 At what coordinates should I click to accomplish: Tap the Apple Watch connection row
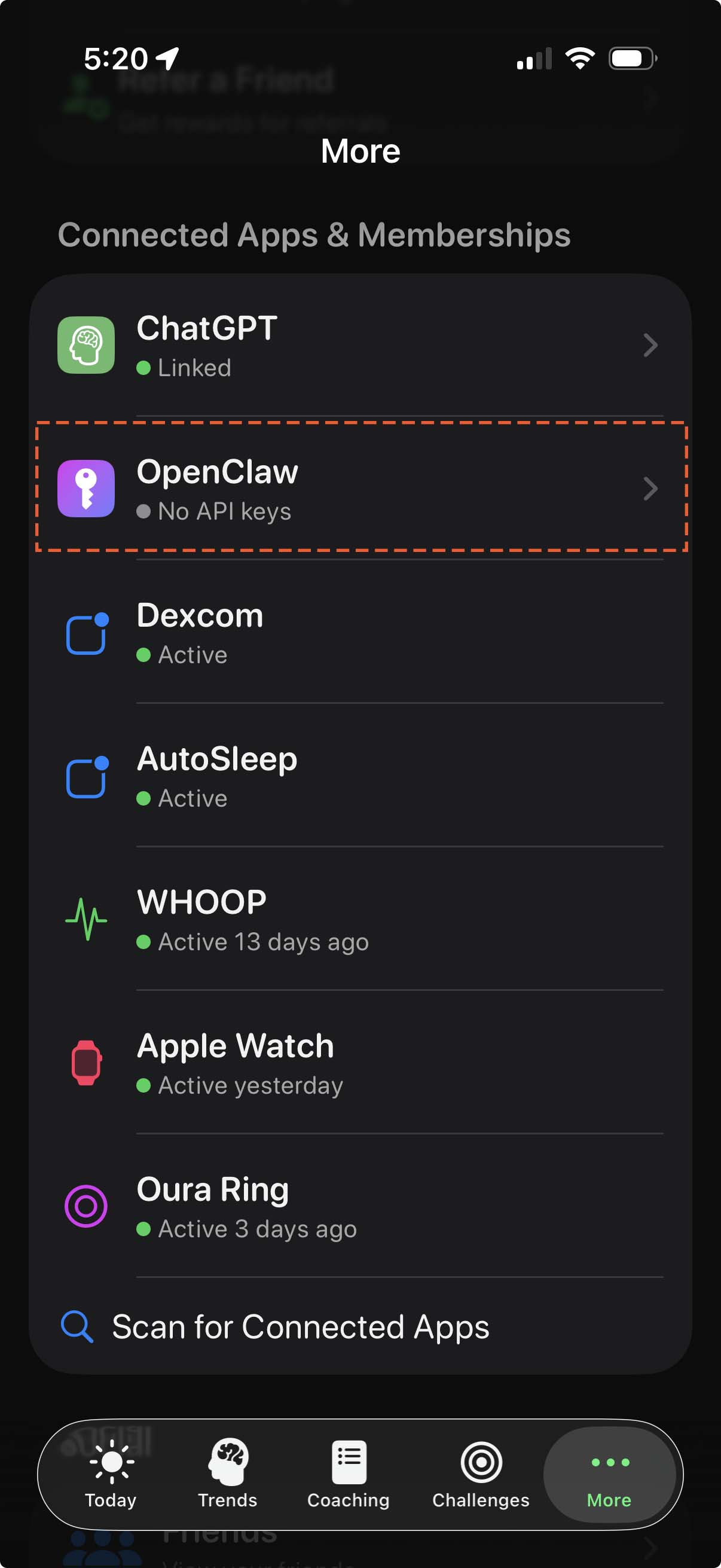pyautogui.click(x=360, y=1063)
